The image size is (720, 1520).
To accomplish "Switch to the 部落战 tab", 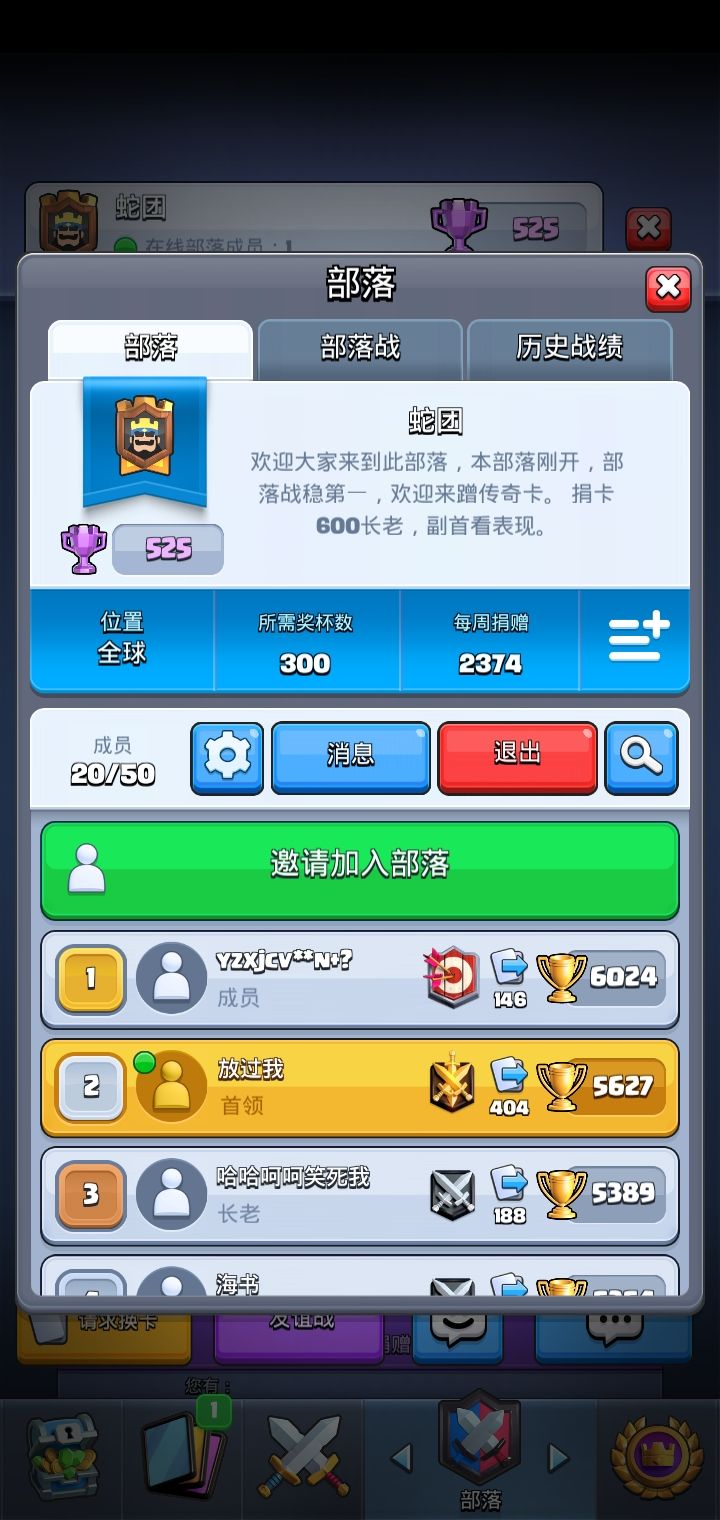I will click(x=358, y=347).
